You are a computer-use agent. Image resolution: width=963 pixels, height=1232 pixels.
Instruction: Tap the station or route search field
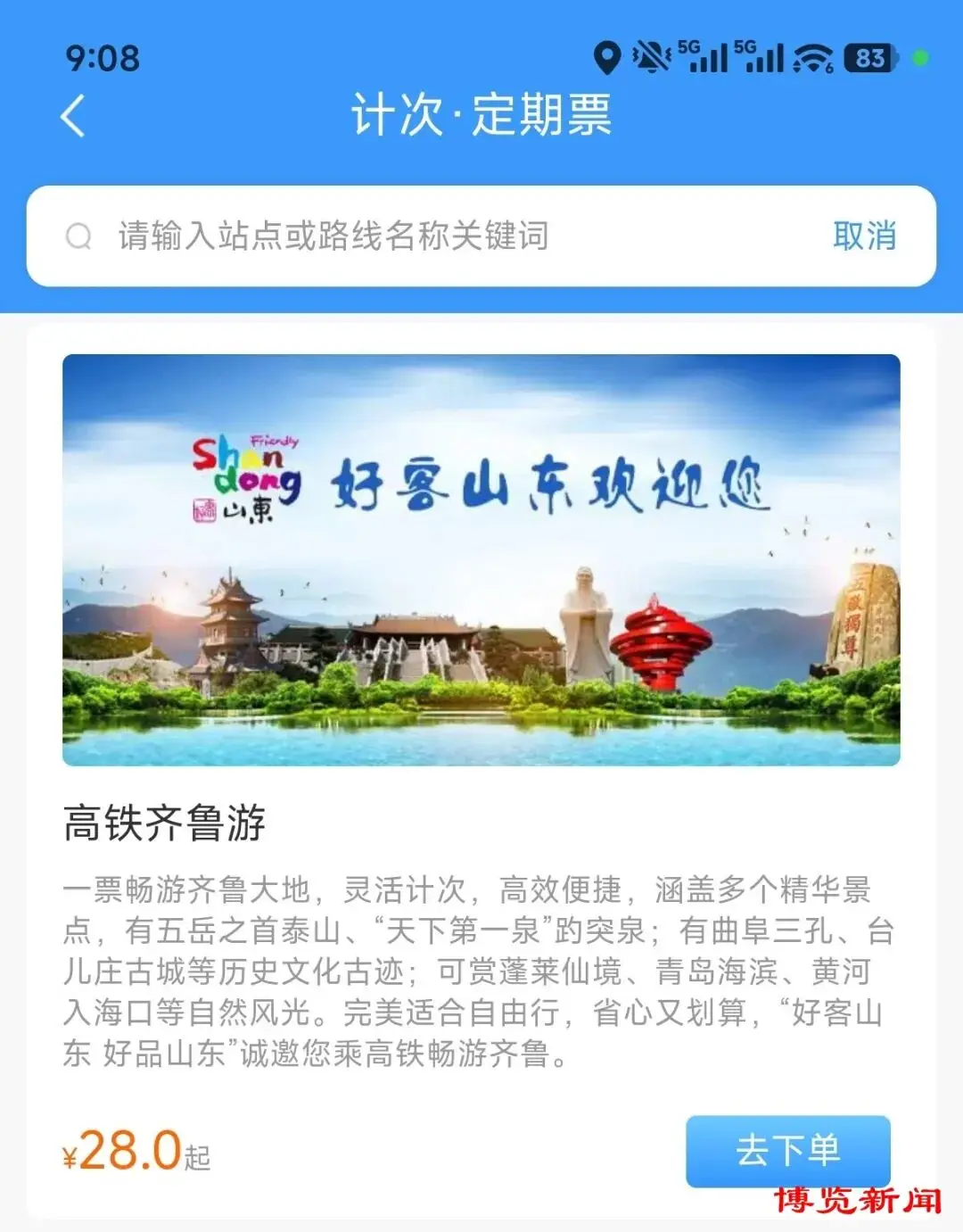(428, 236)
